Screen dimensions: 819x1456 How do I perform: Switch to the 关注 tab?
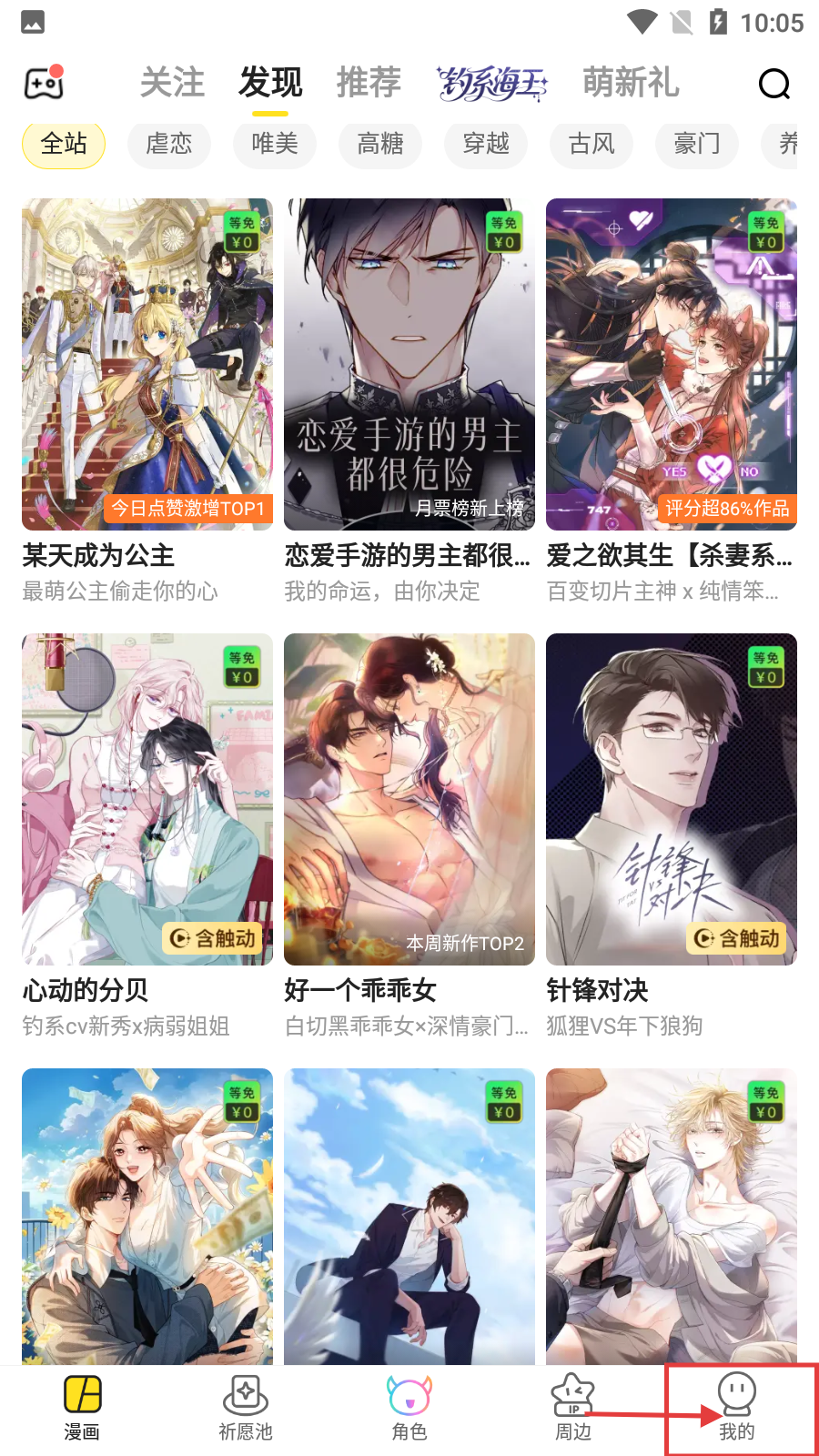[x=173, y=83]
